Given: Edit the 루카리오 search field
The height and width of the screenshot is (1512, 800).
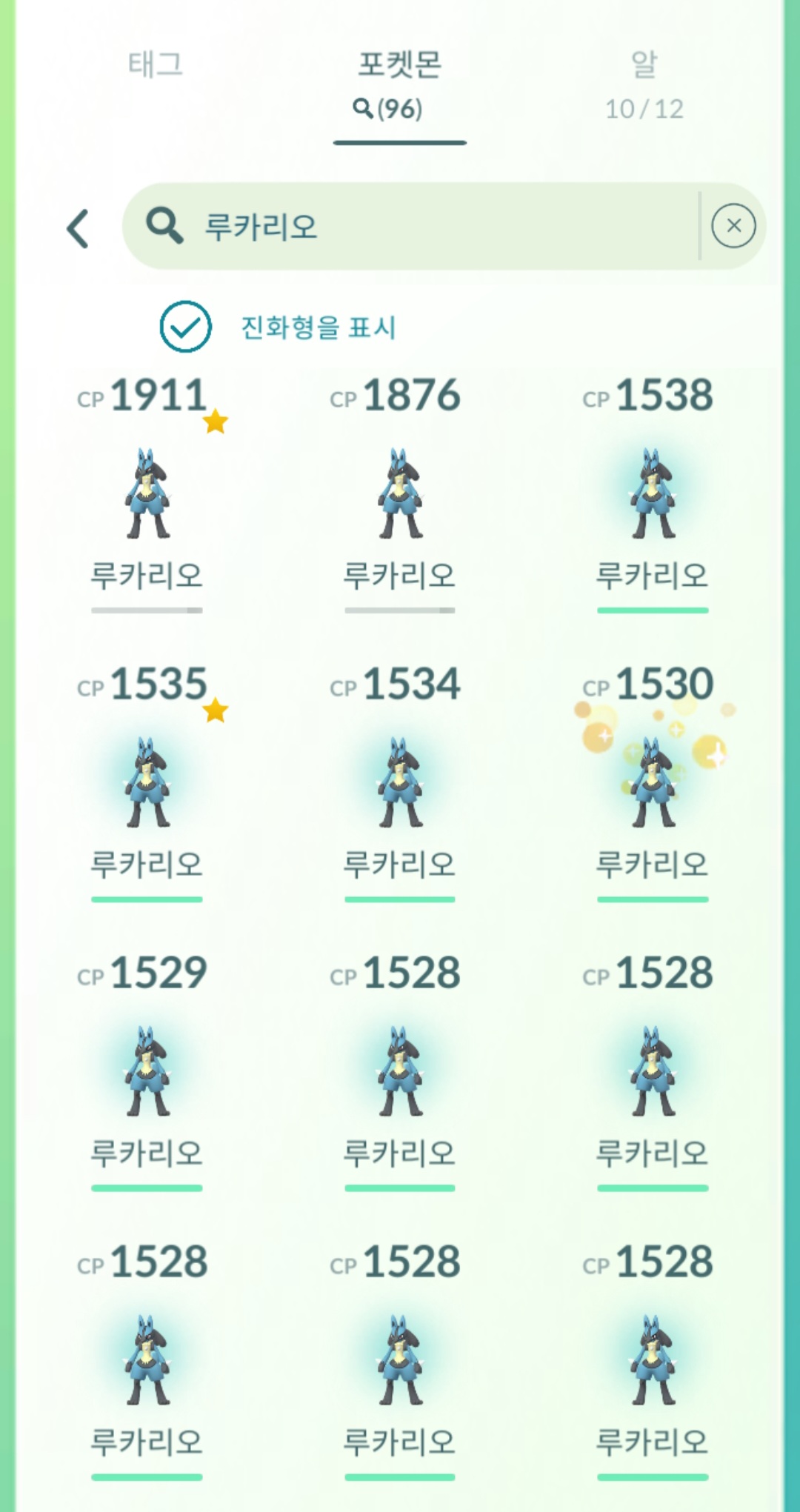Looking at the screenshot, I should [x=411, y=226].
